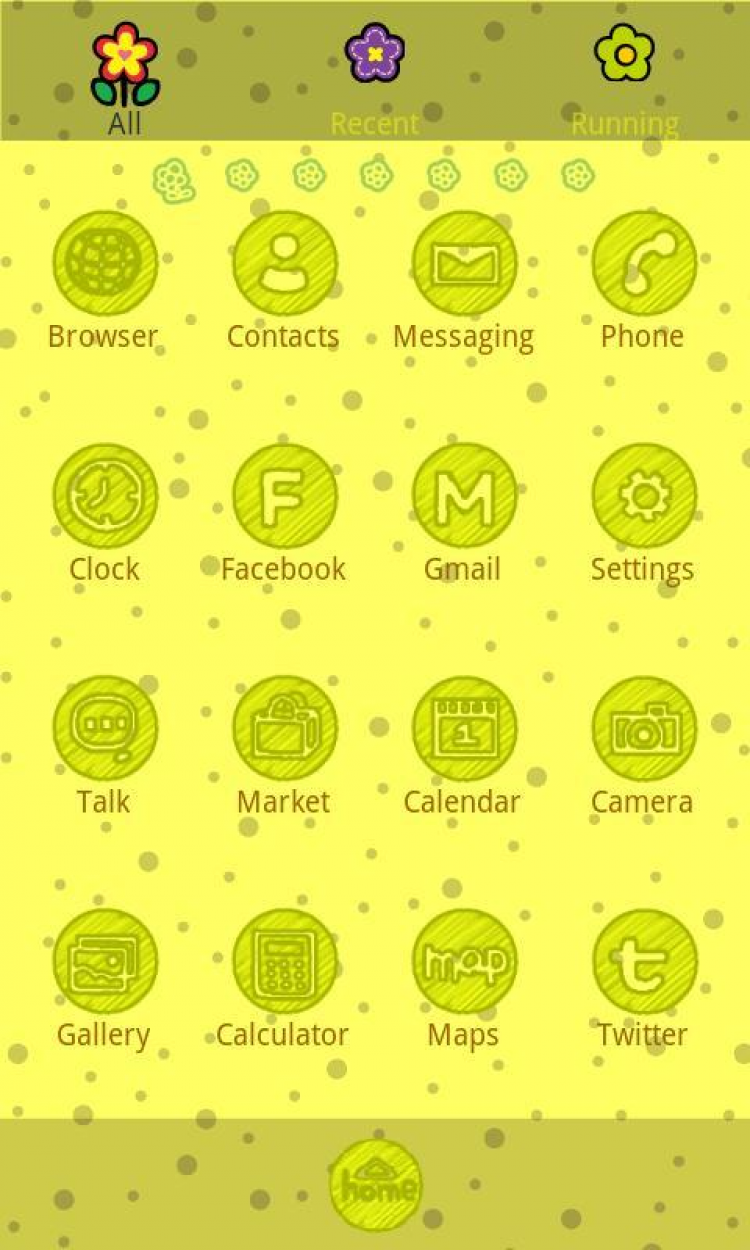Open the Phone dialer

click(x=644, y=264)
